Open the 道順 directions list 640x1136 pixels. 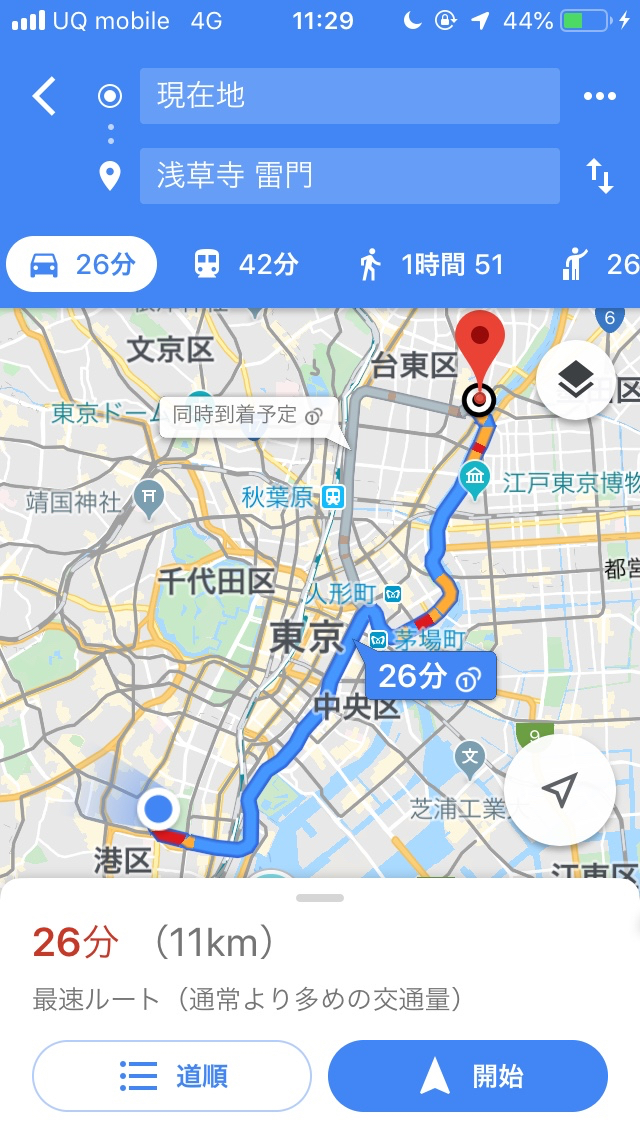[172, 1076]
